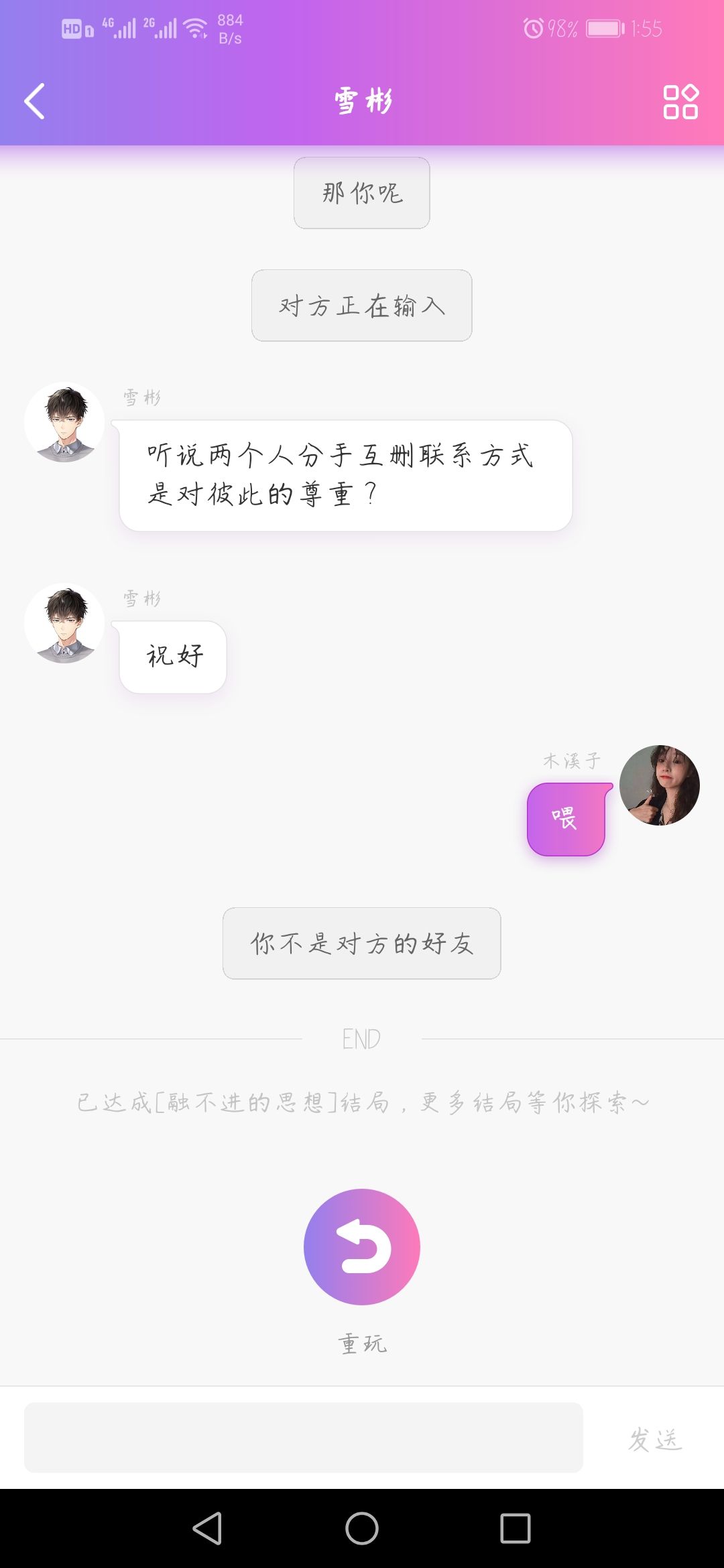Image resolution: width=724 pixels, height=1568 pixels.
Task: Go back using the top-left arrow
Action: pos(35,102)
